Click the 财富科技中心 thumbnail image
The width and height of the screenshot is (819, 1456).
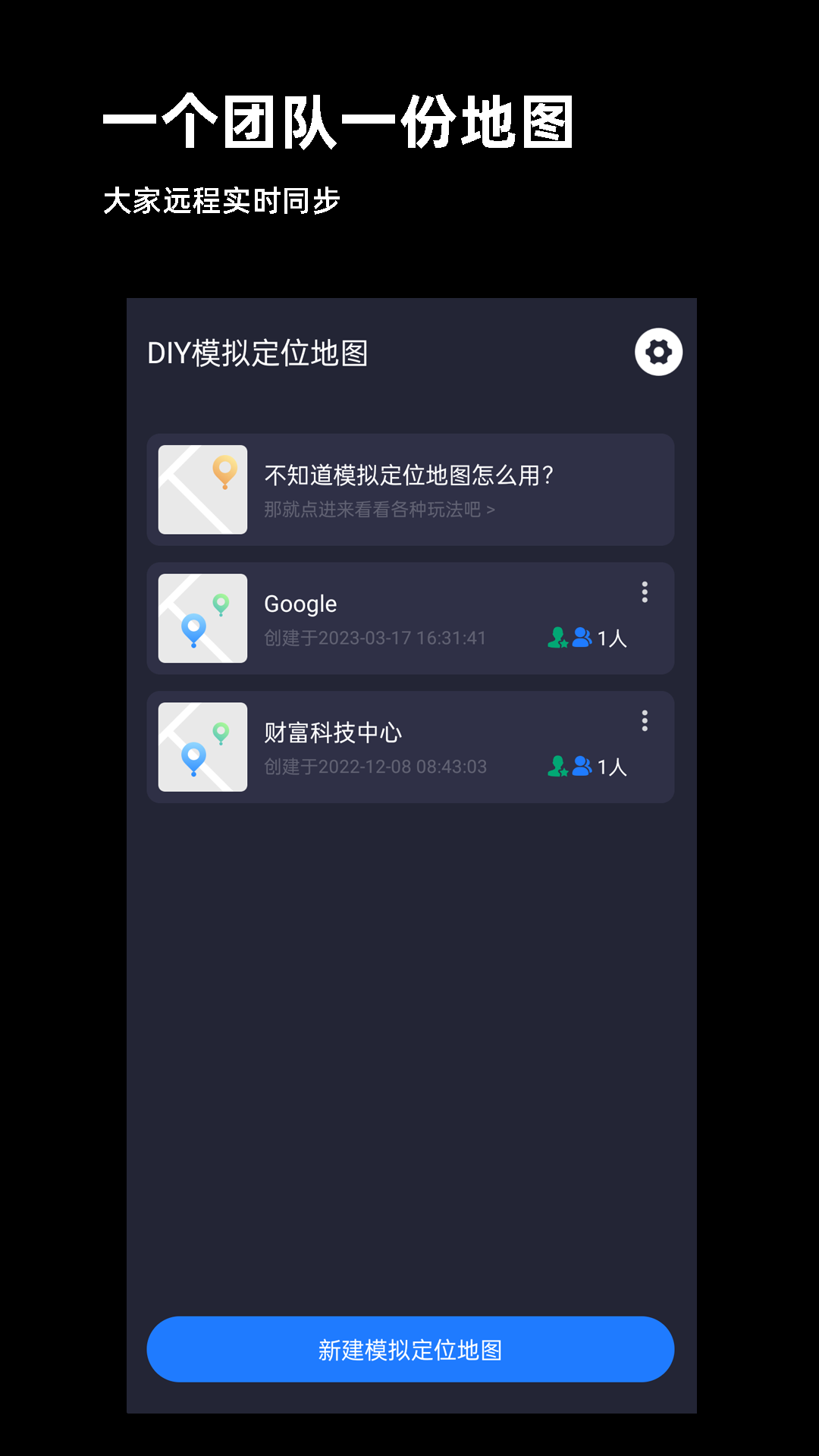(202, 747)
